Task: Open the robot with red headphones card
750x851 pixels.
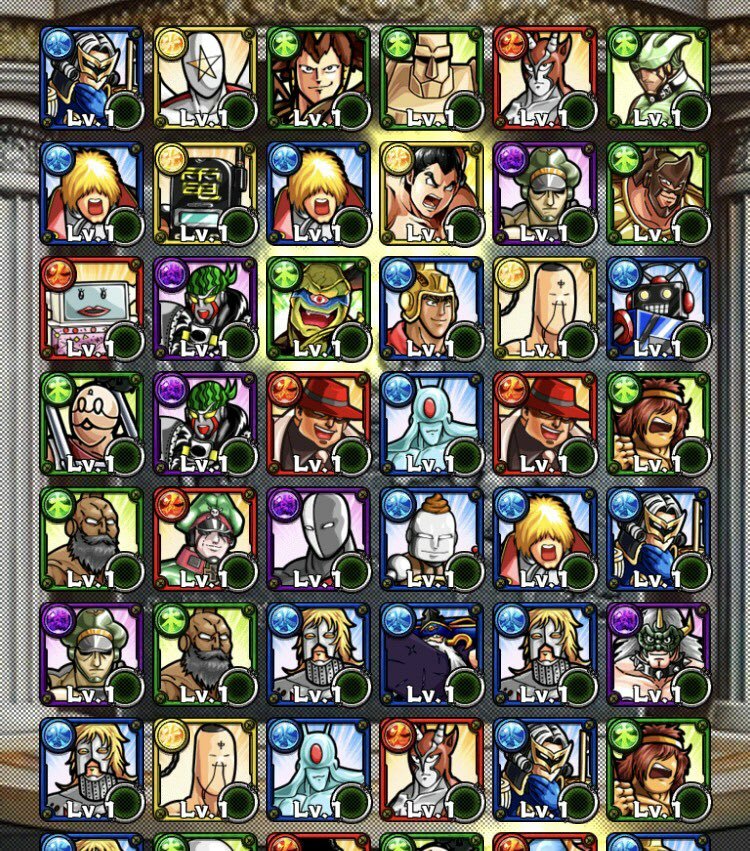Action: pyautogui.click(x=657, y=307)
